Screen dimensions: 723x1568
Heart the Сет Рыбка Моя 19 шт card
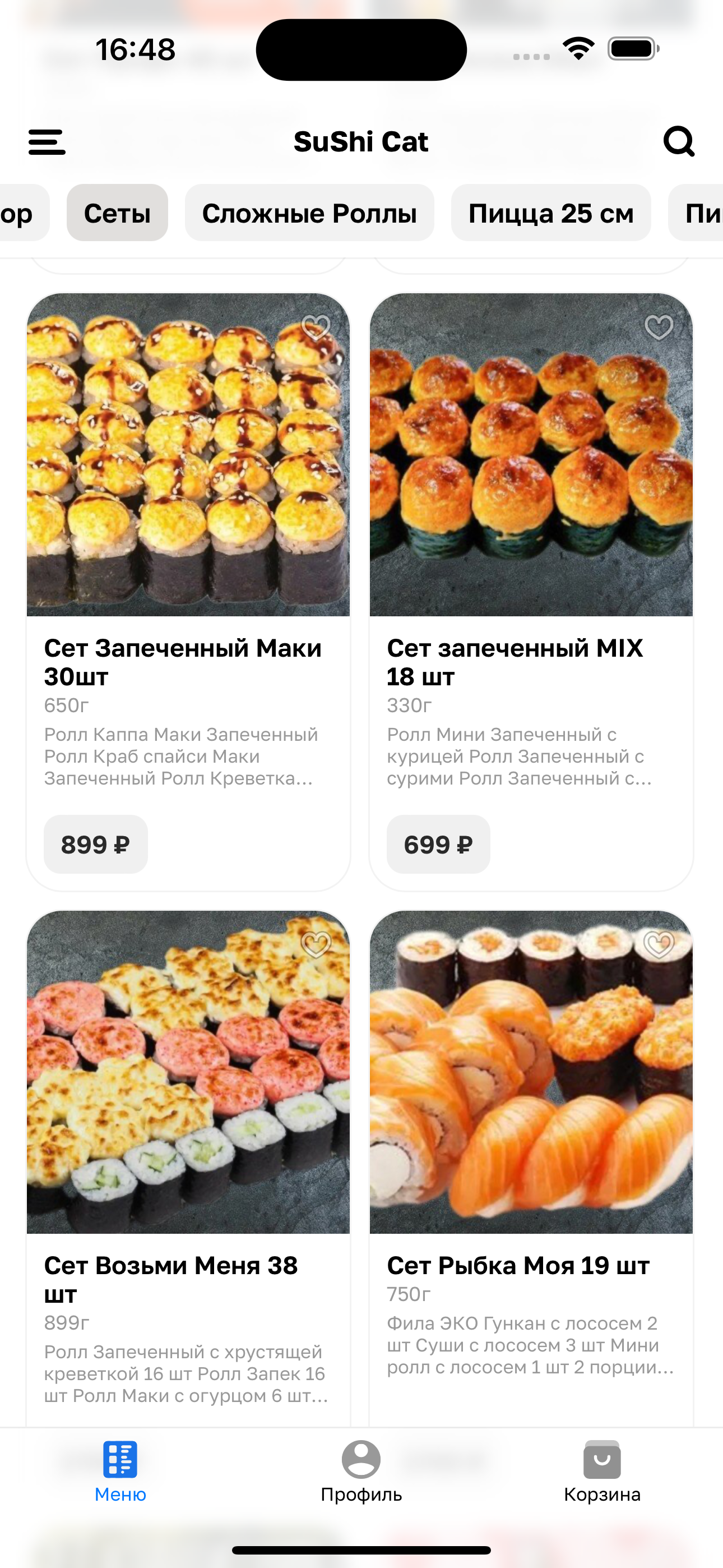[x=659, y=944]
